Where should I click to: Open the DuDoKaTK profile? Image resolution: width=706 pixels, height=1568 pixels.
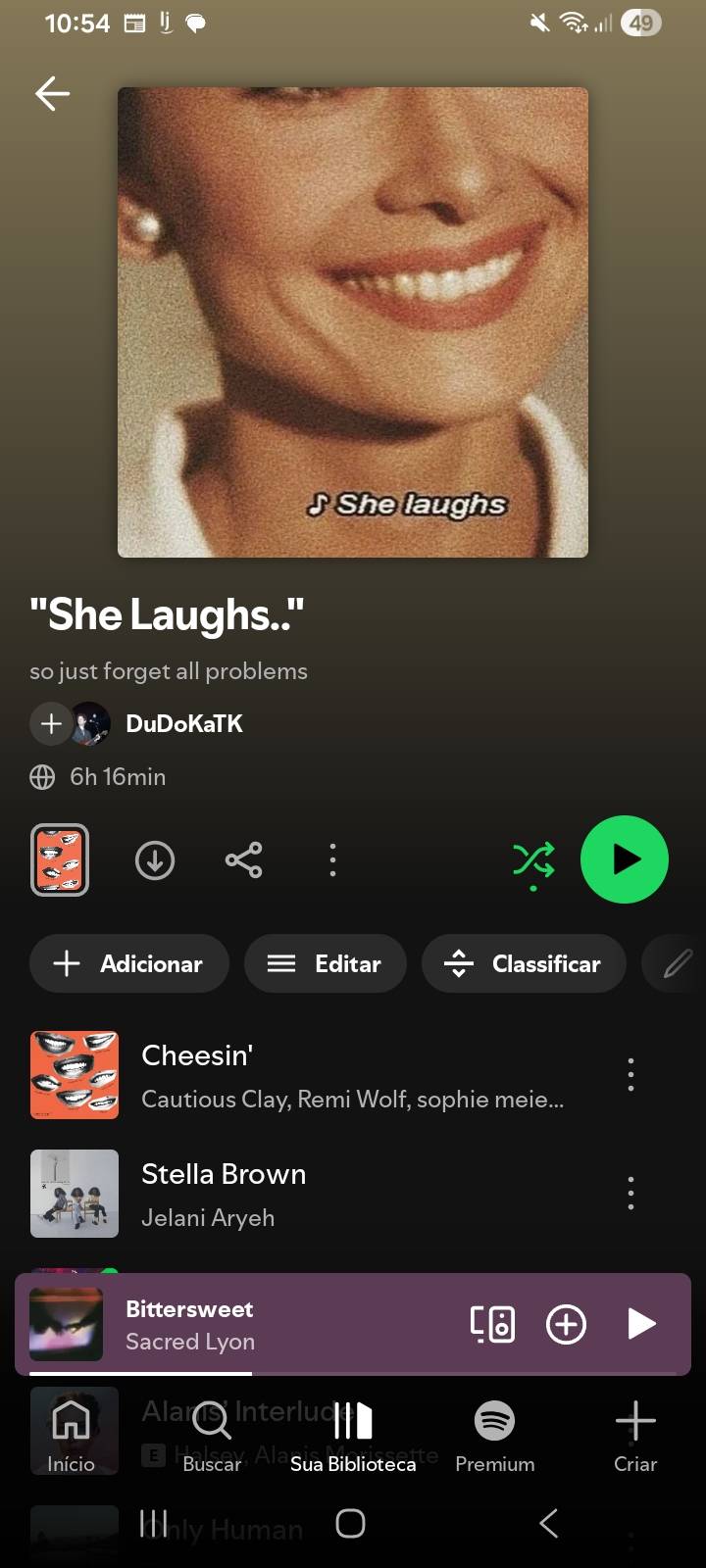184,724
